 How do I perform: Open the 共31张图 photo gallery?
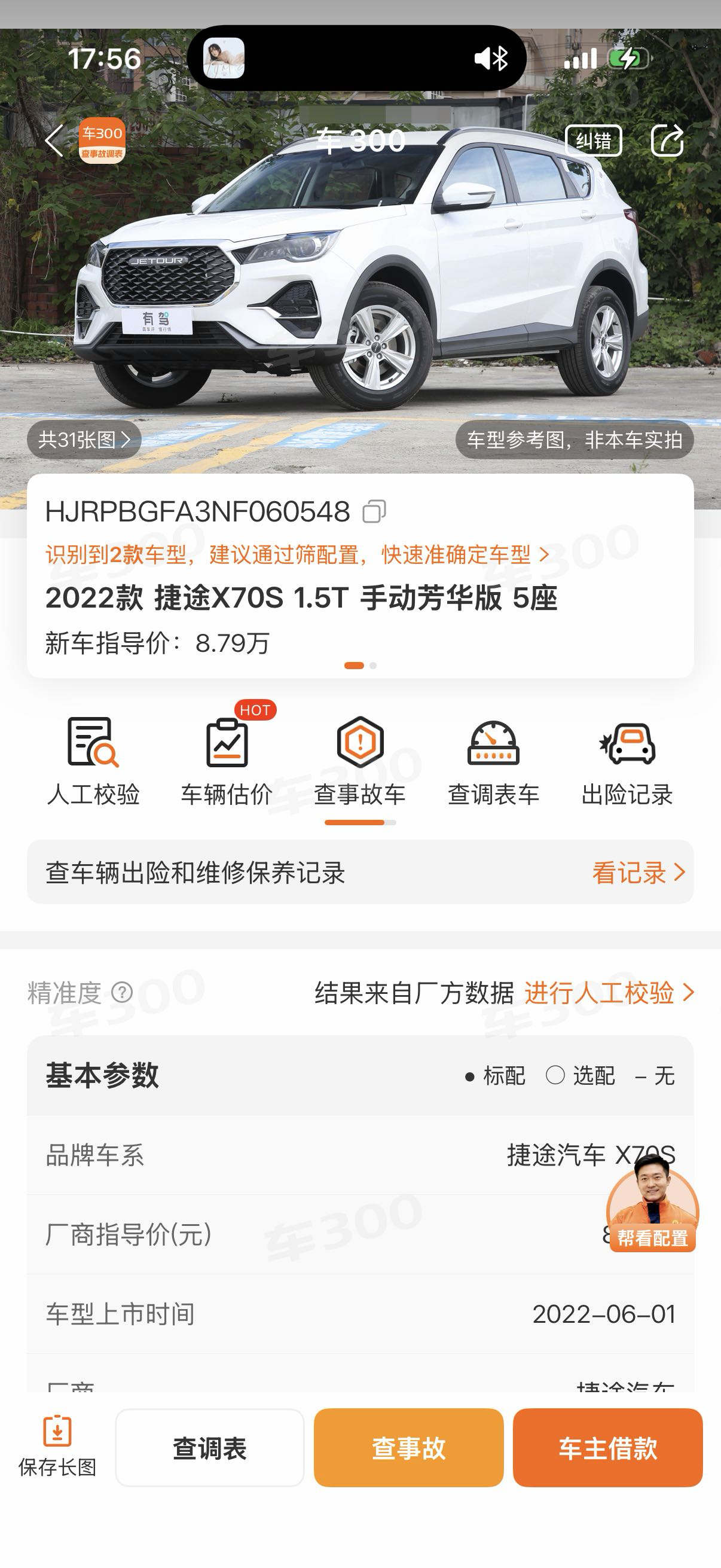pos(84,440)
